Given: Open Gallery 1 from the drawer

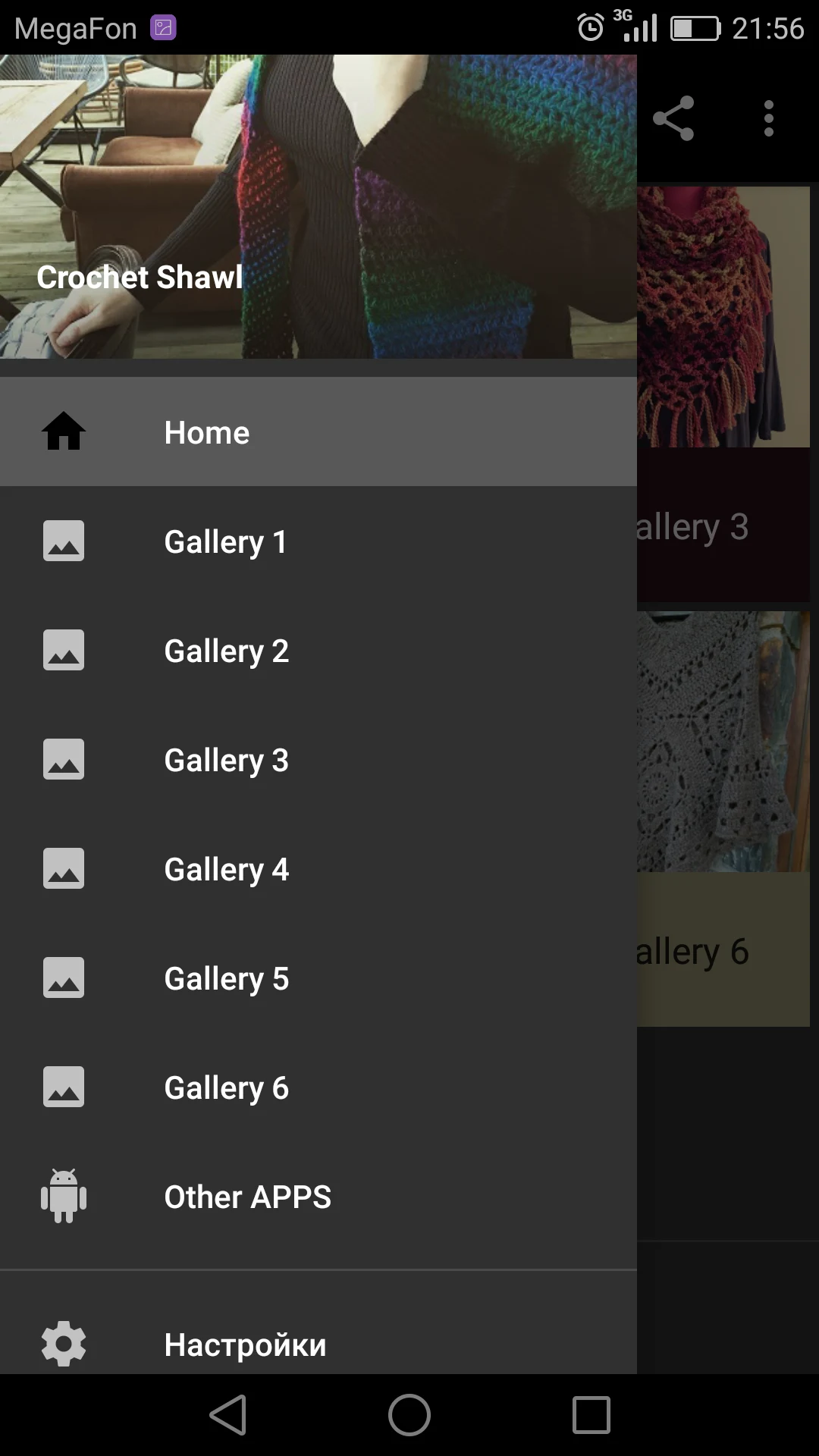Looking at the screenshot, I should point(318,541).
